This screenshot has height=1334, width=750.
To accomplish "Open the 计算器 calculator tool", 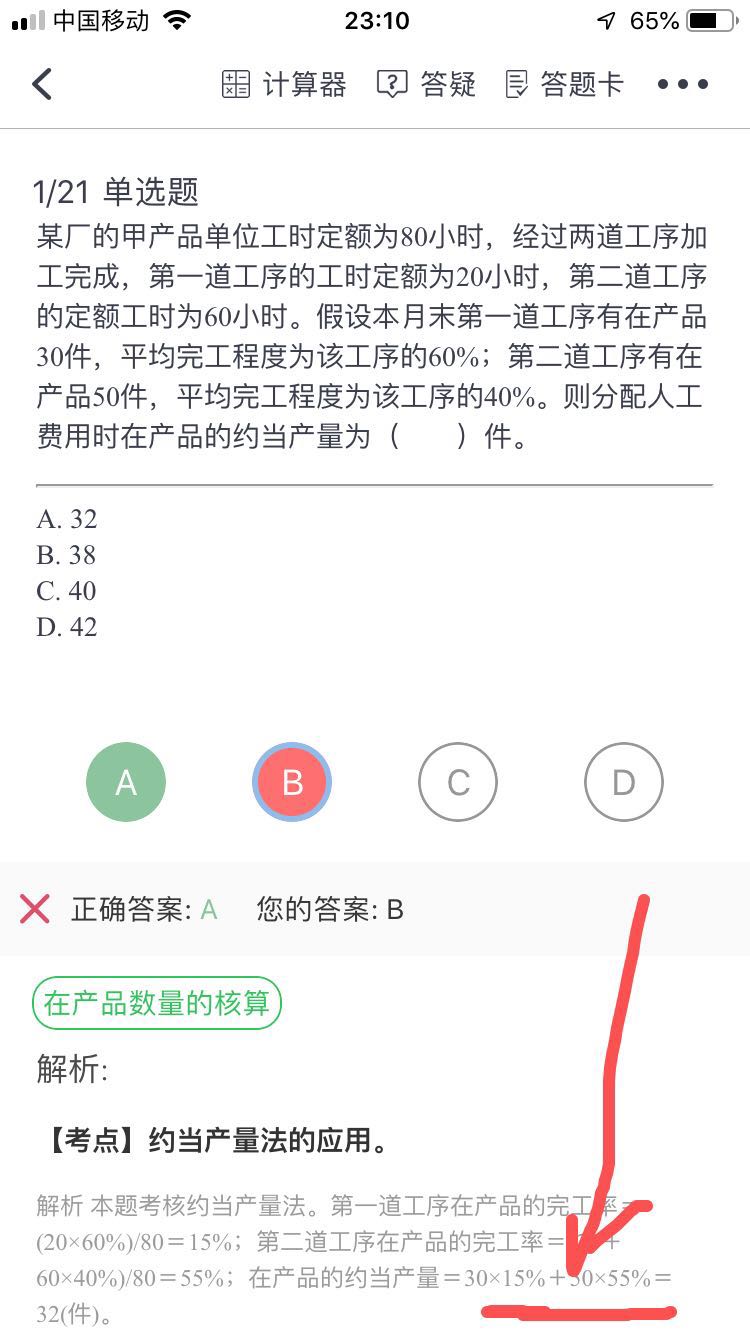I will [x=284, y=84].
